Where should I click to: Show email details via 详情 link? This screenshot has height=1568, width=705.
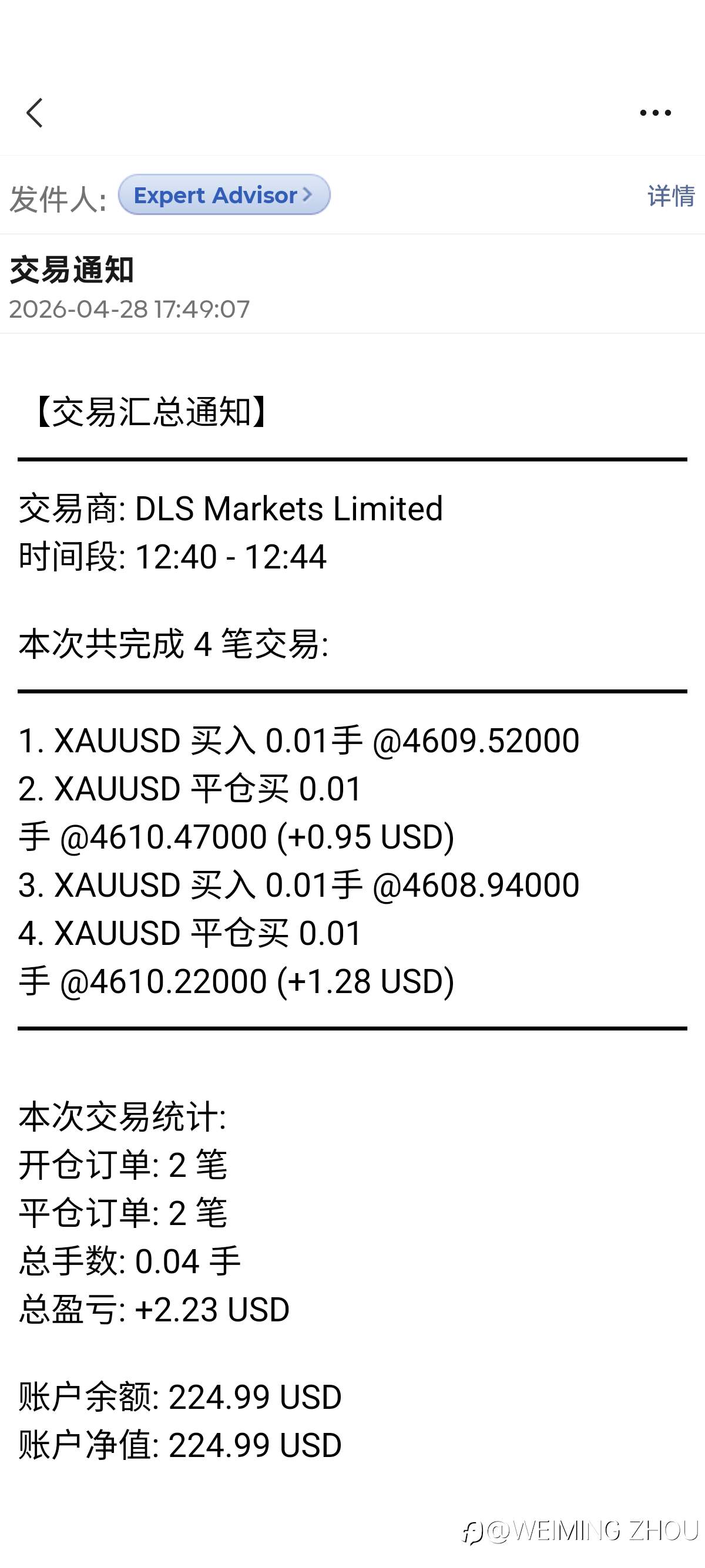coord(671,196)
